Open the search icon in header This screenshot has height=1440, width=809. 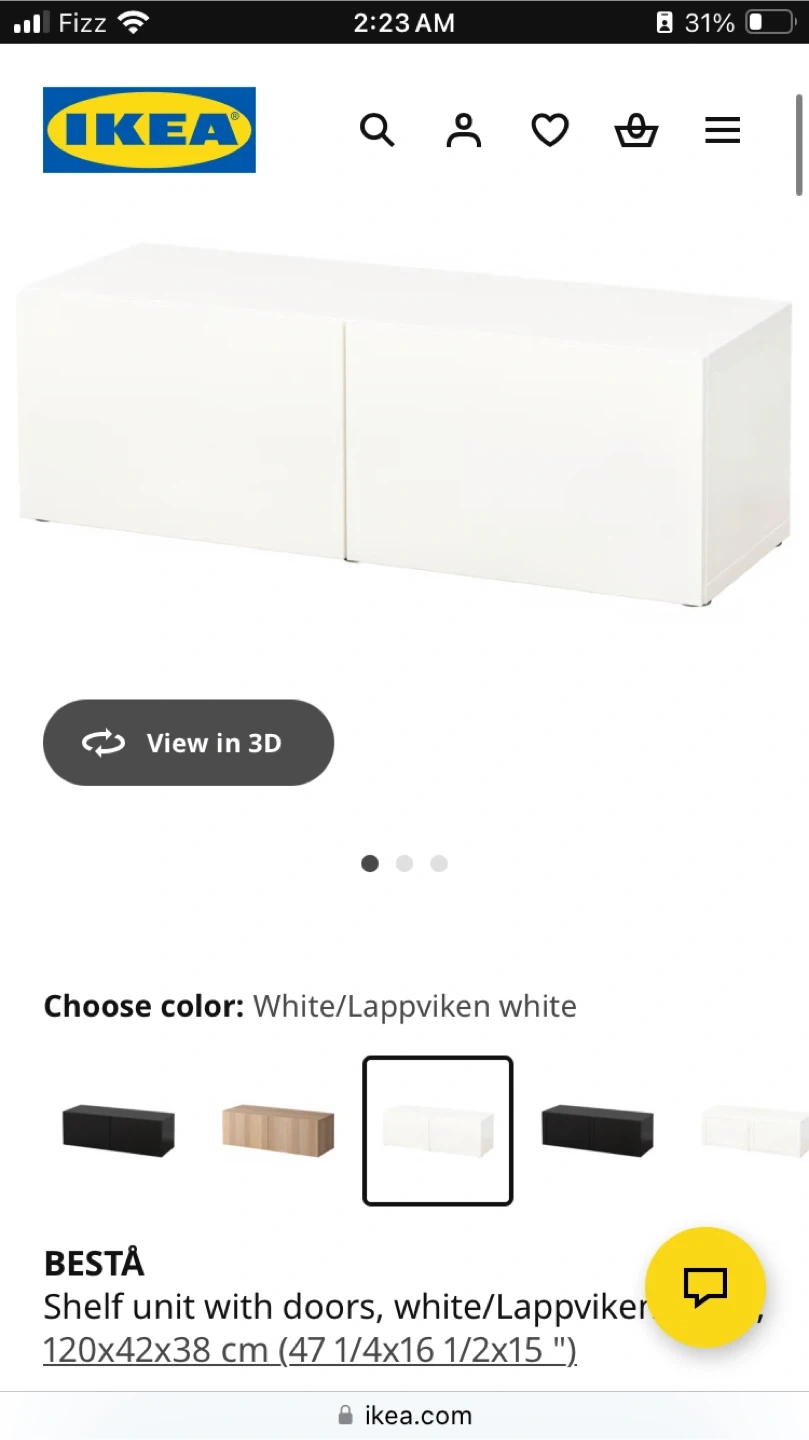click(x=377, y=130)
